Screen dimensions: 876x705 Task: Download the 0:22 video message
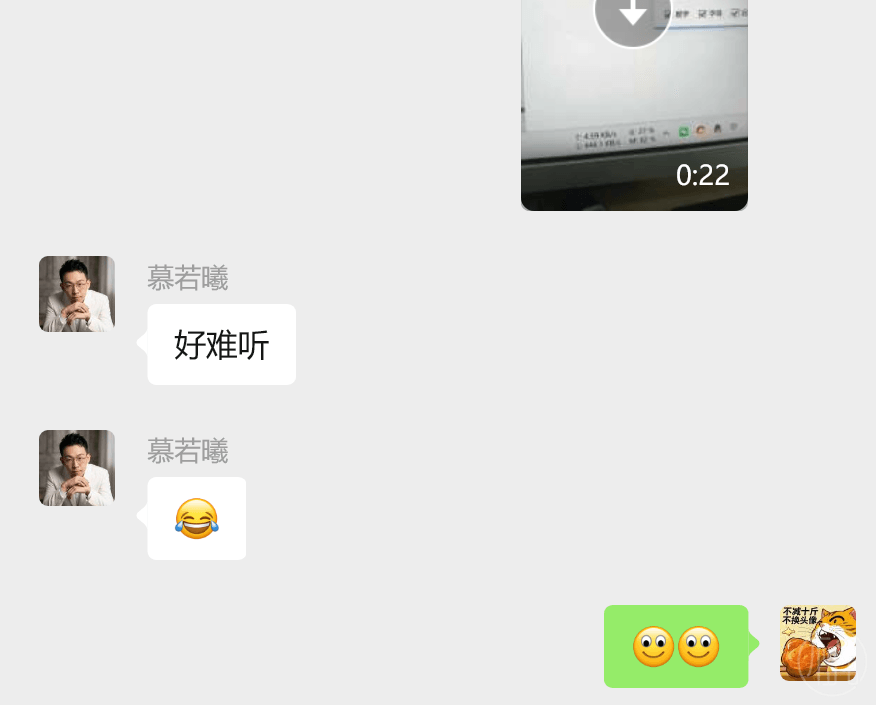[x=632, y=14]
